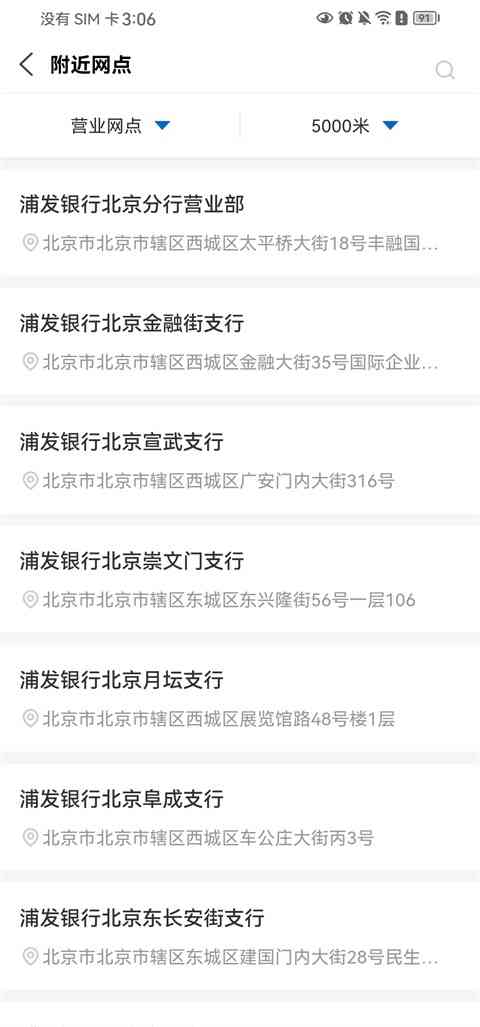Open the search magnifier icon
The image size is (480, 1027).
(x=445, y=69)
